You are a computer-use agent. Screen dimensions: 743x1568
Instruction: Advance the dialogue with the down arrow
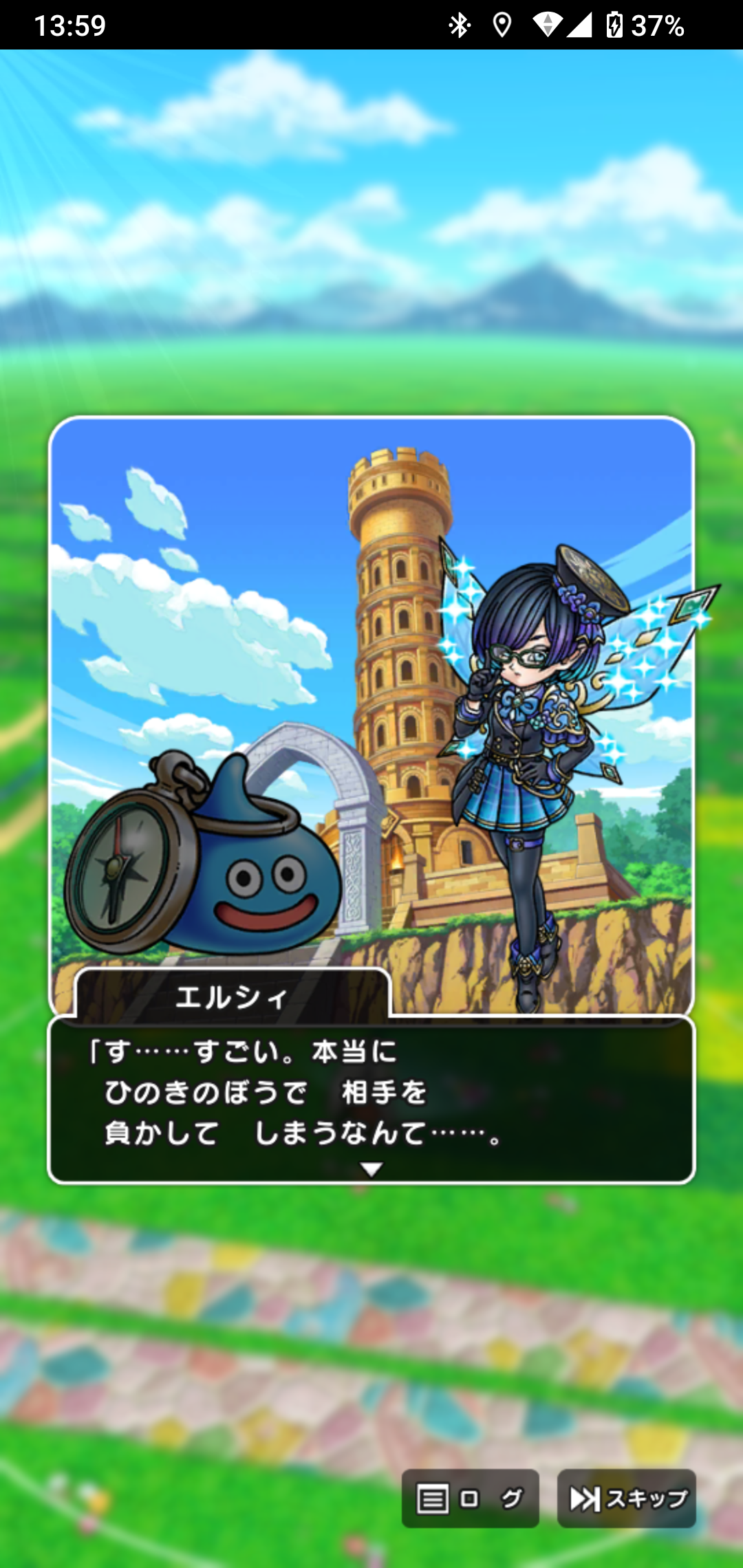371,1169
